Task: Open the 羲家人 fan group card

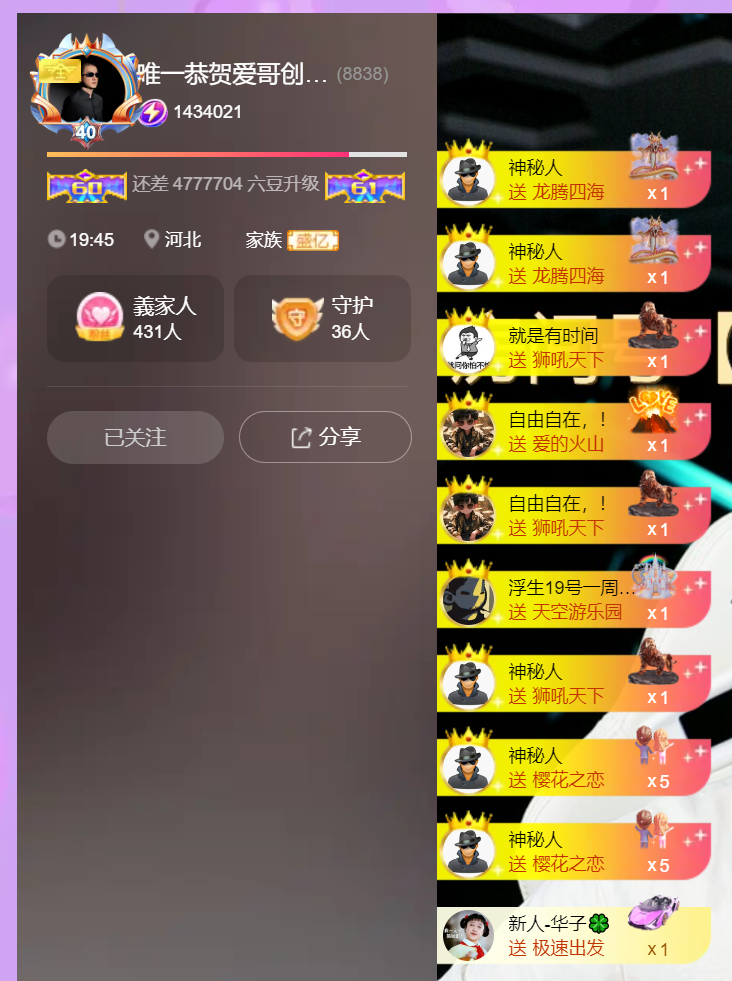Action: [135, 318]
